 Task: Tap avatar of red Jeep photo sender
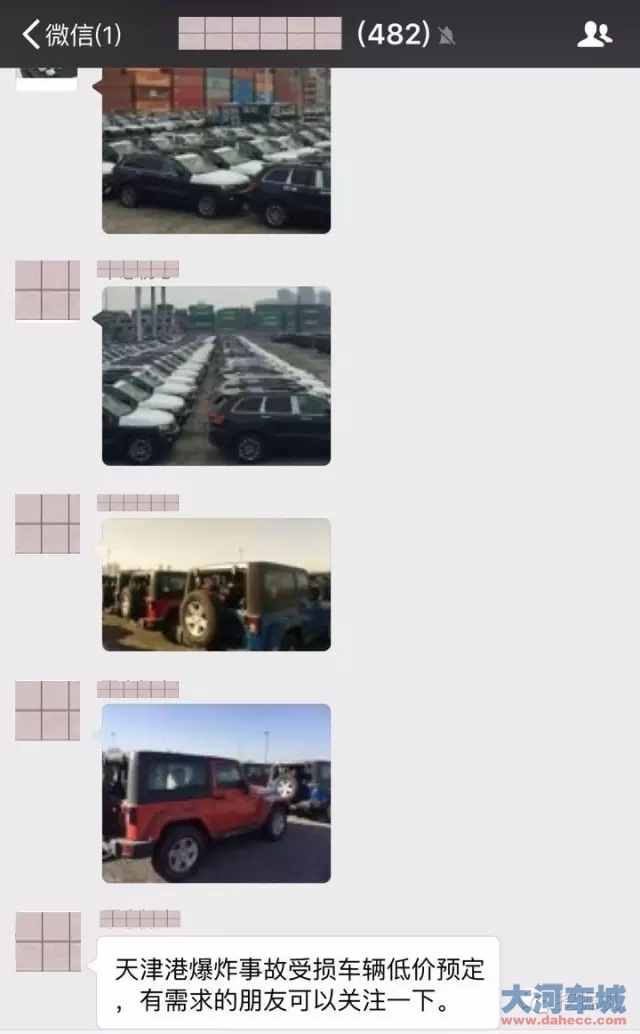pos(47,711)
